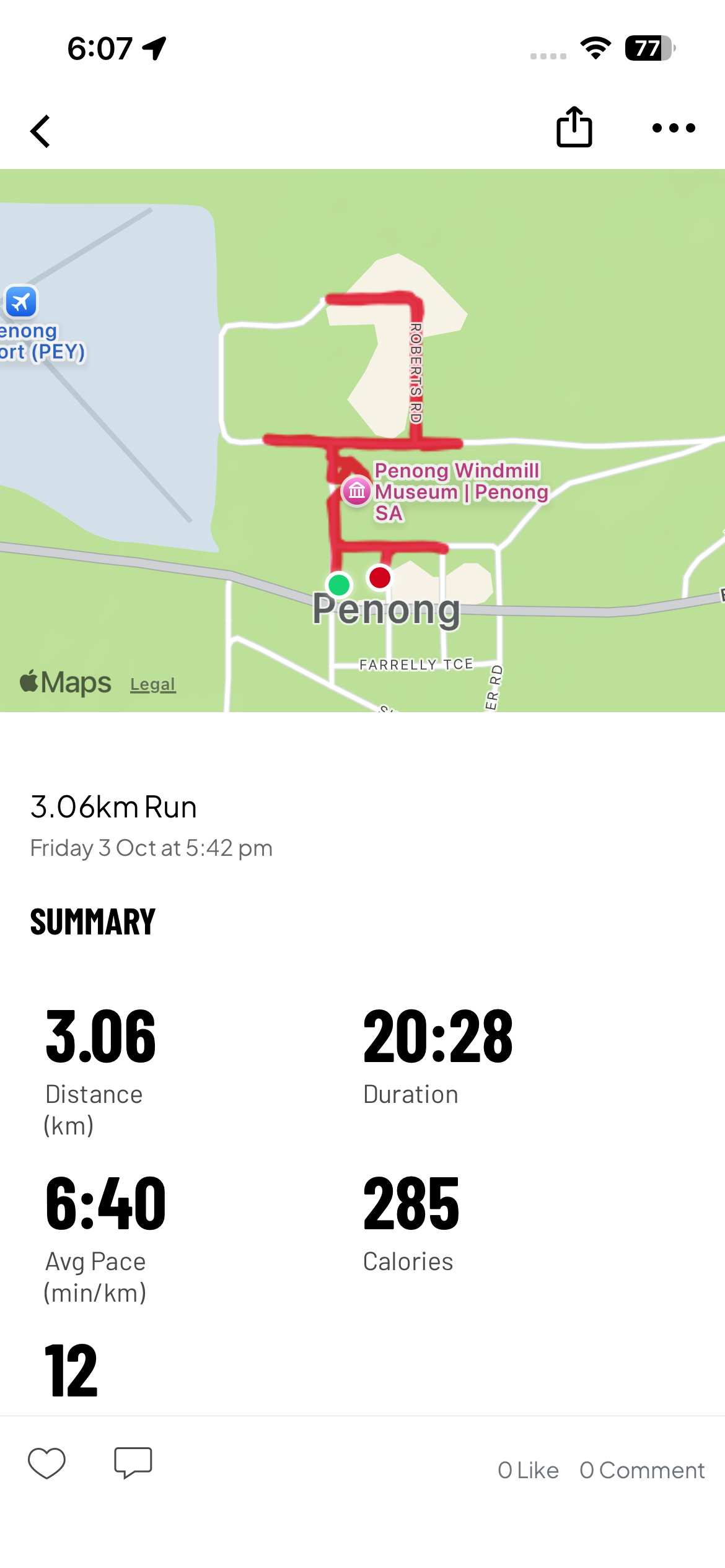Share this run activity
725x1568 pixels.
[574, 128]
